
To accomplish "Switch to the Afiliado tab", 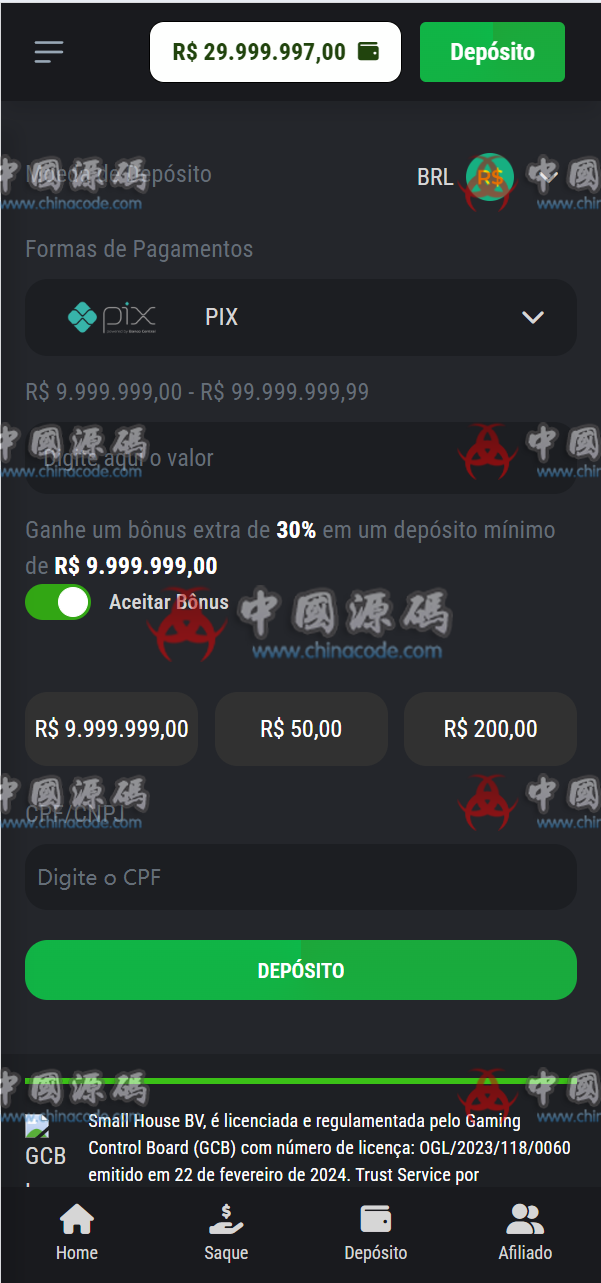I will click(x=525, y=1232).
